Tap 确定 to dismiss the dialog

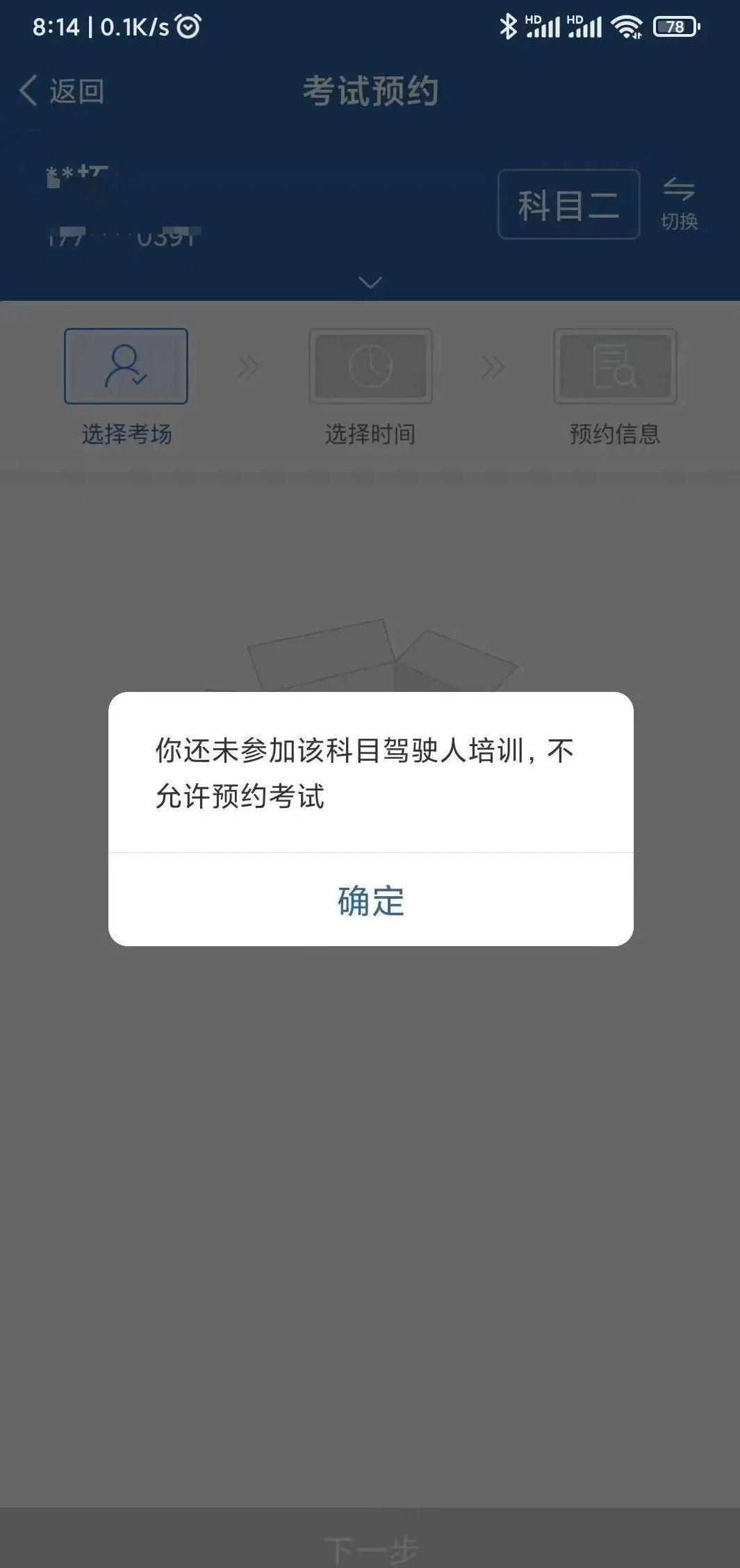tap(370, 900)
